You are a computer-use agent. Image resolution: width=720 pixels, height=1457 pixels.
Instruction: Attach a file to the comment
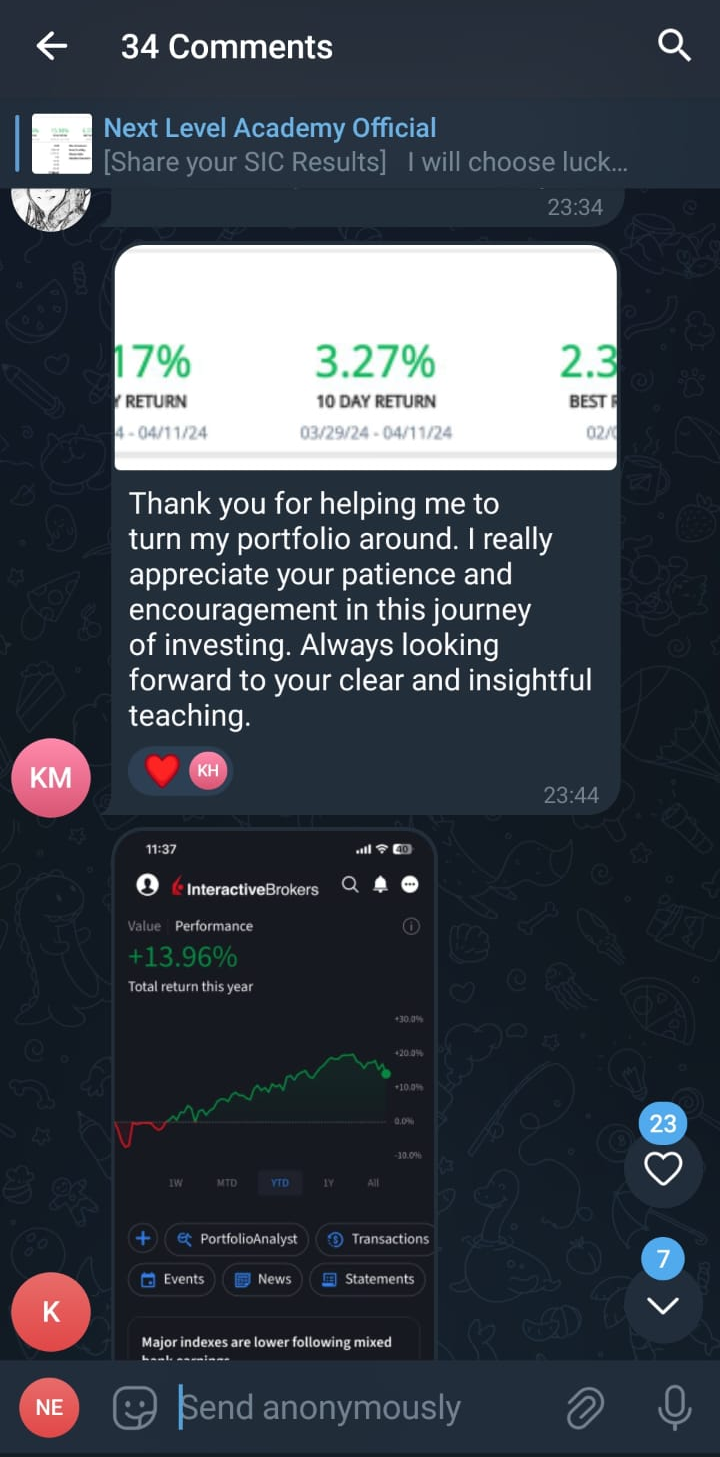[586, 1408]
